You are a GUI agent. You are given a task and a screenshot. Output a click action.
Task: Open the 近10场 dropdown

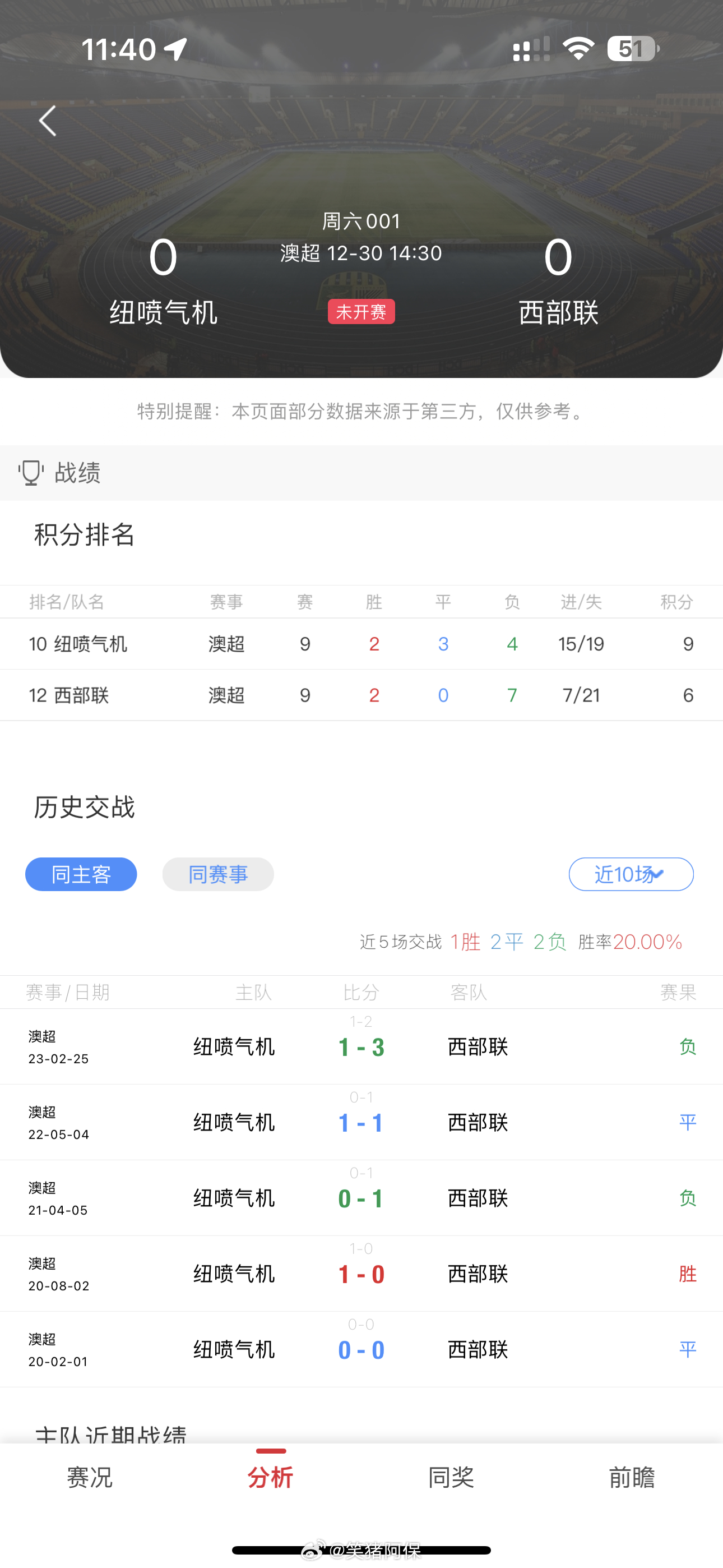click(x=631, y=874)
